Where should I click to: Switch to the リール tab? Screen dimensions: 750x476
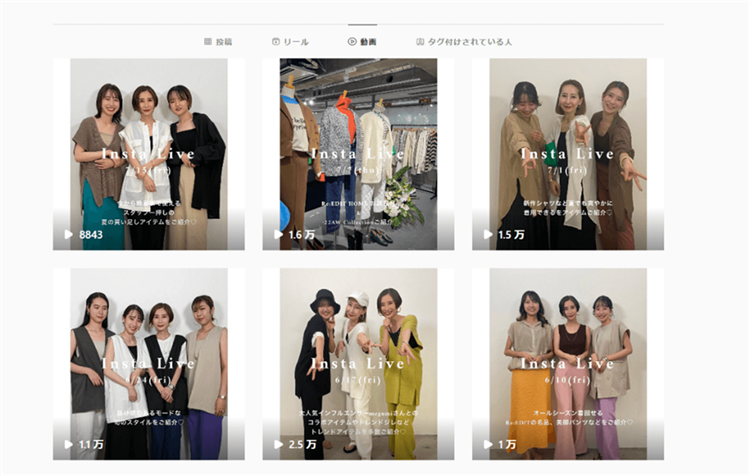pyautogui.click(x=289, y=42)
